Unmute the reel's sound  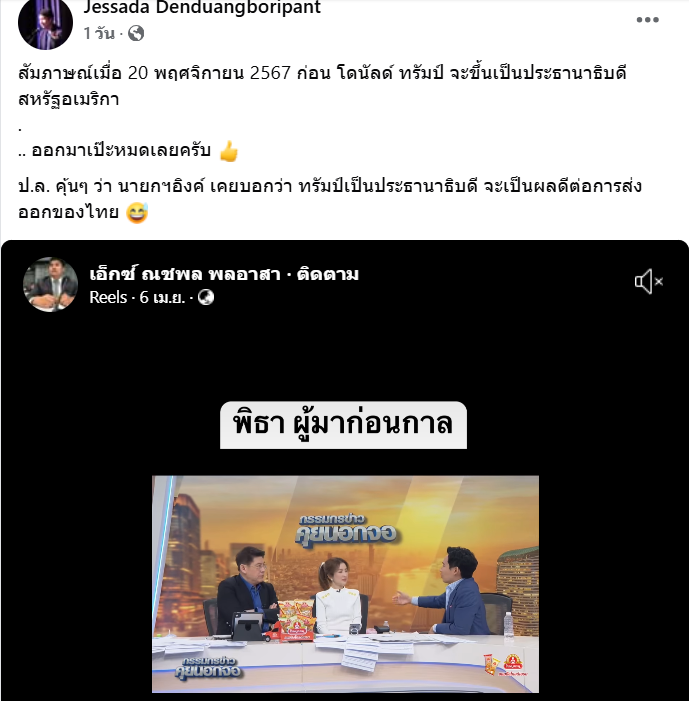[648, 283]
